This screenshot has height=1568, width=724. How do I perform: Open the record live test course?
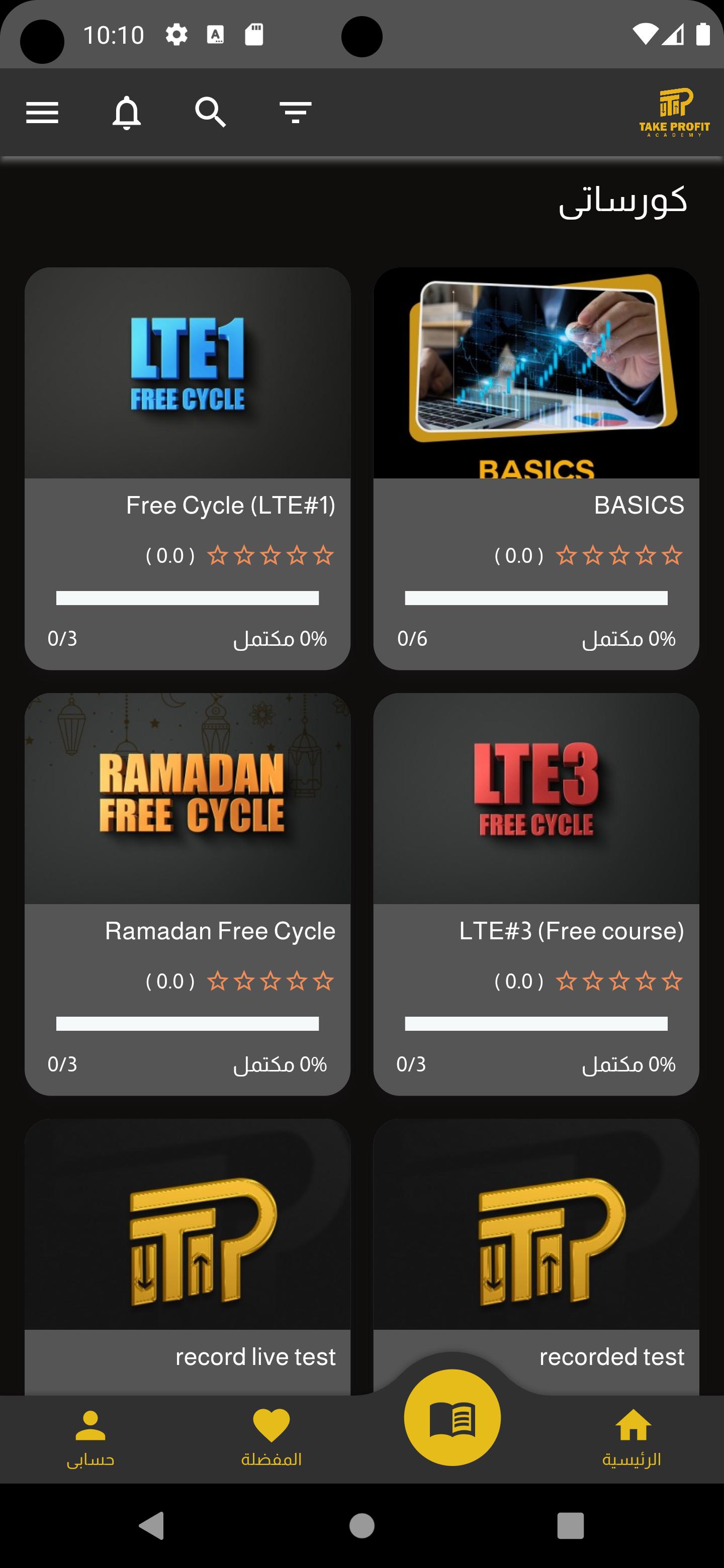[188, 1257]
